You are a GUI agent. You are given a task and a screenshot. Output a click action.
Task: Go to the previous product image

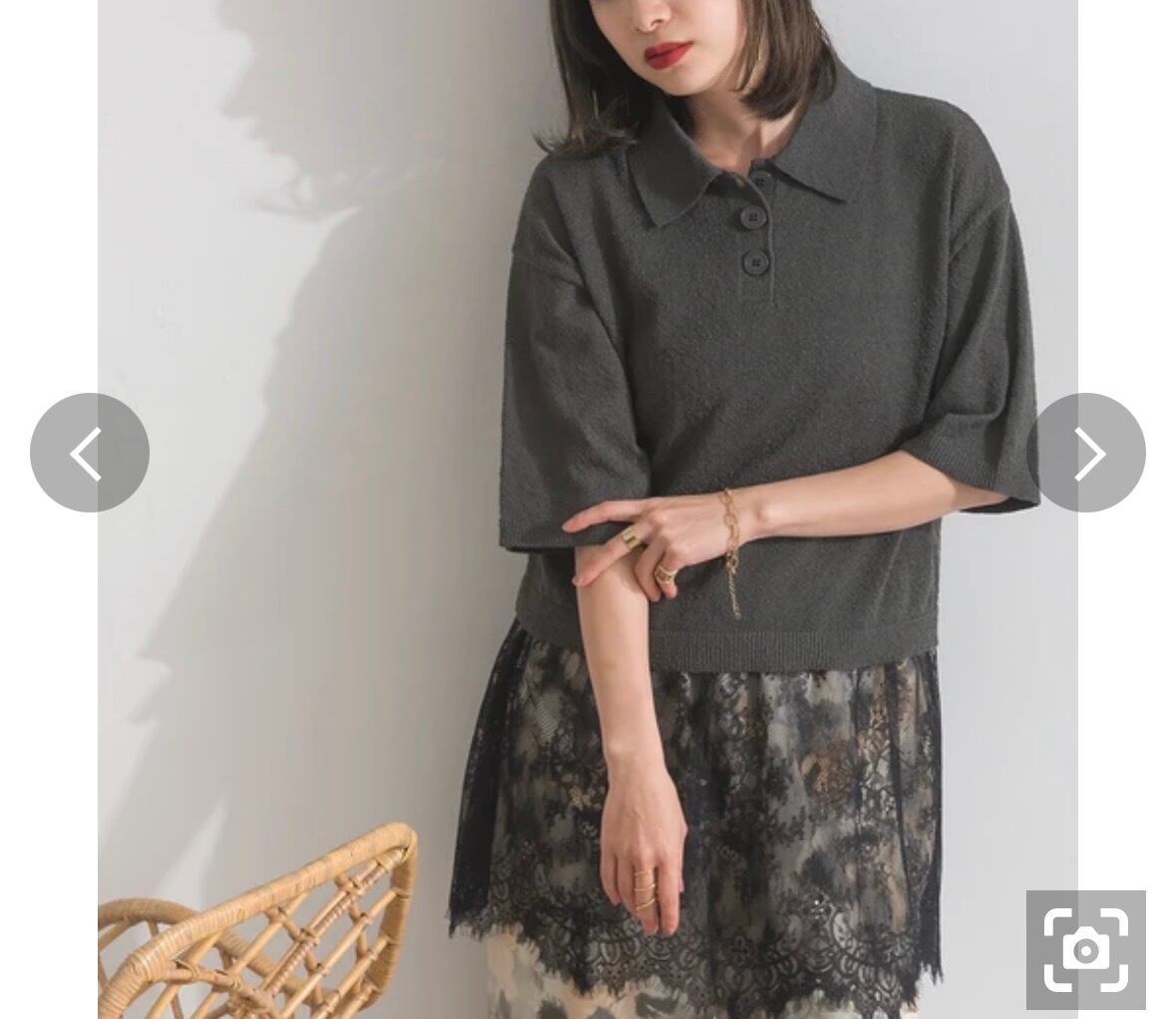click(x=90, y=453)
